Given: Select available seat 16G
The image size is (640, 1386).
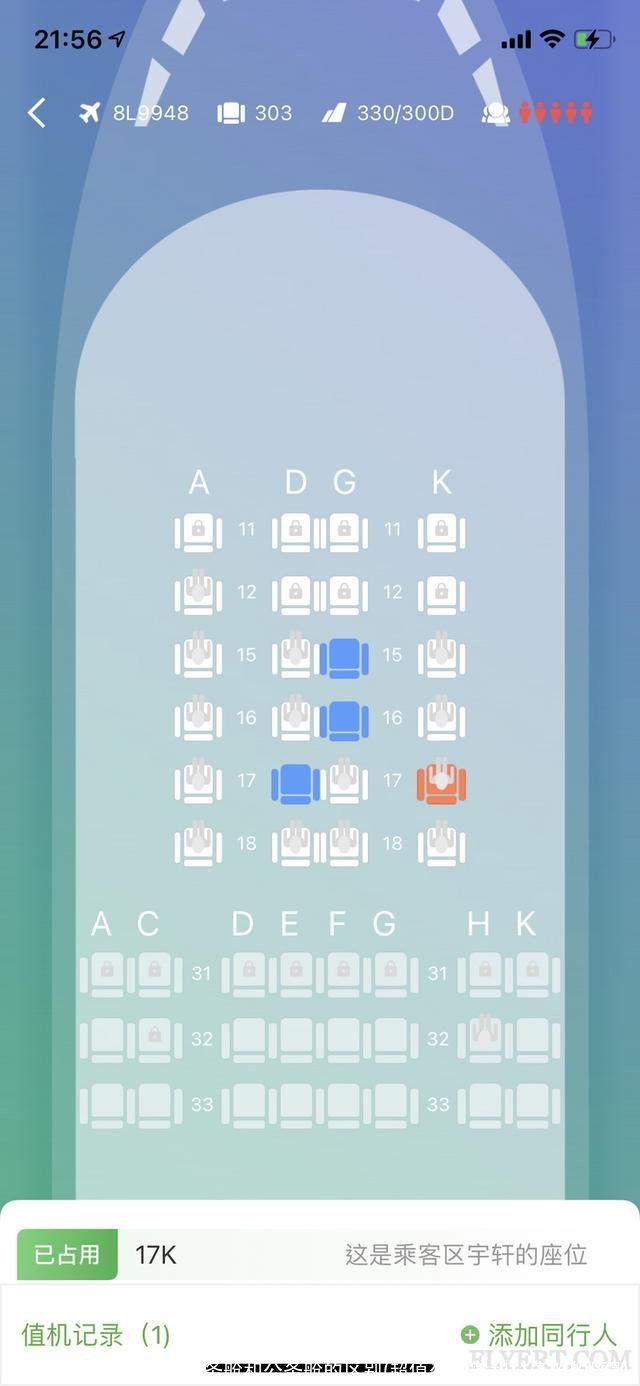Looking at the screenshot, I should [344, 720].
